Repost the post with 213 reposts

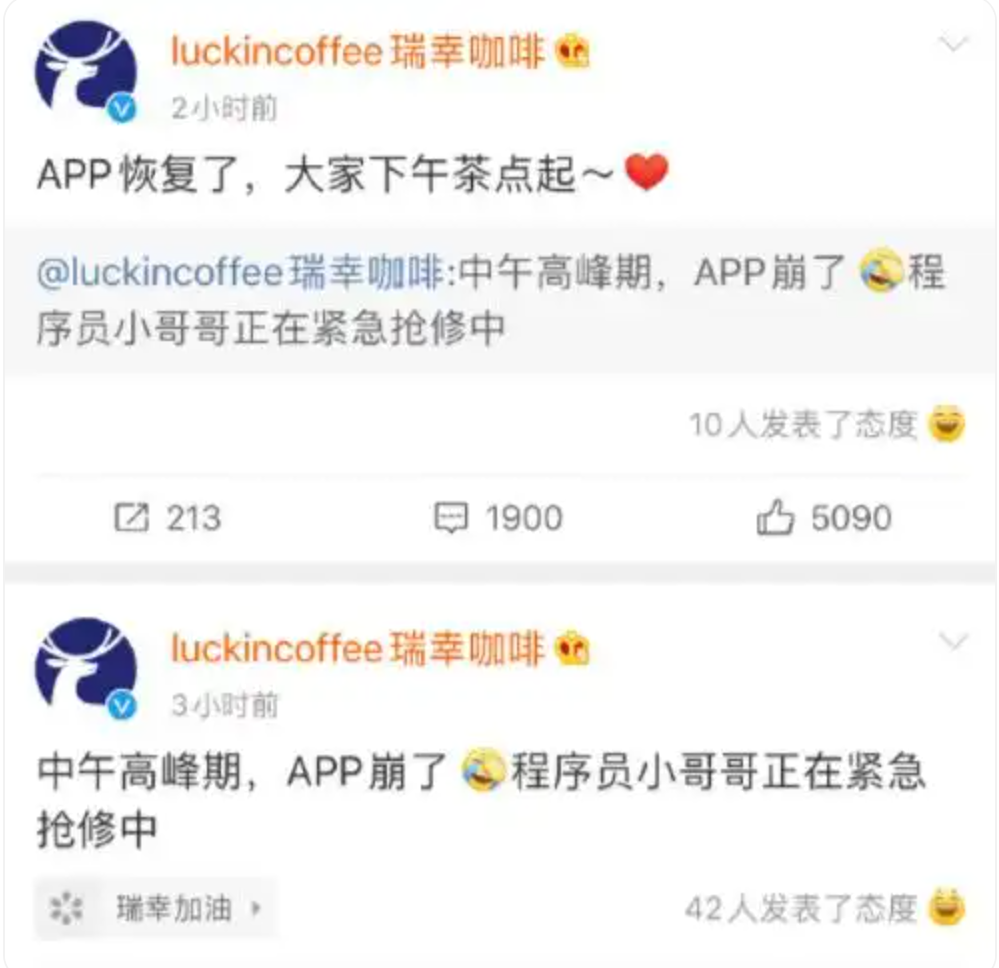click(167, 517)
